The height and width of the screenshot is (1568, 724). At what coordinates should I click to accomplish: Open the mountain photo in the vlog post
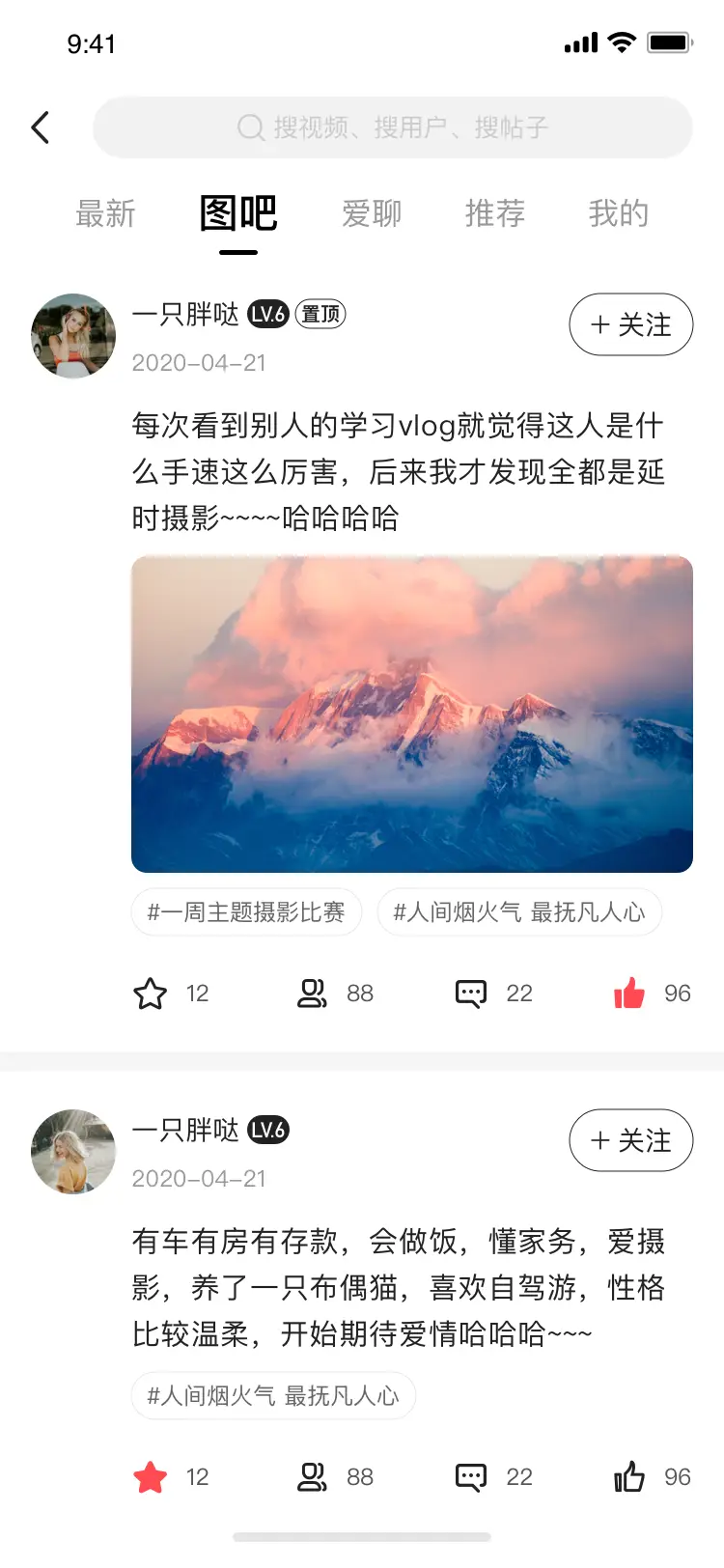(412, 714)
